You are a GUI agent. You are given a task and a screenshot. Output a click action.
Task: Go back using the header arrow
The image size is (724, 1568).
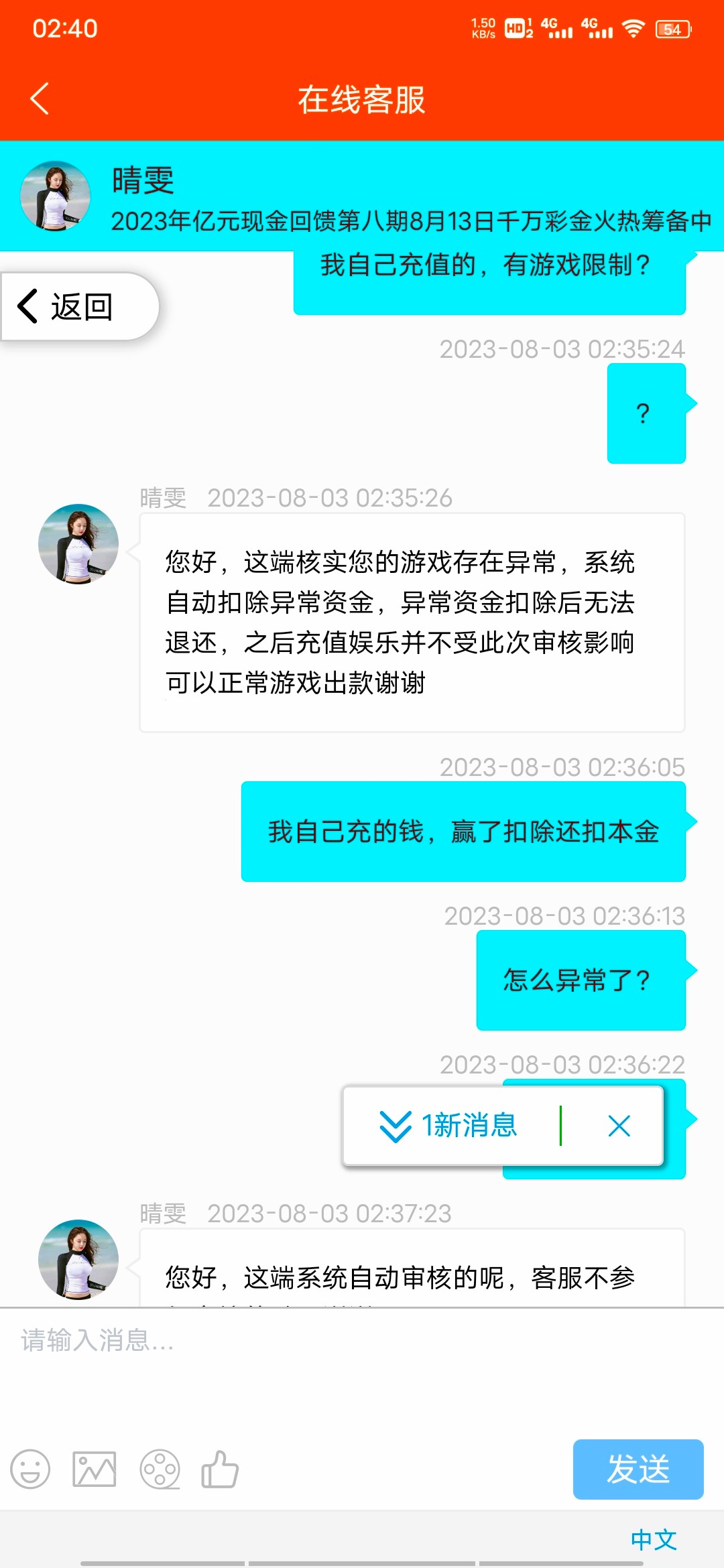click(x=40, y=99)
